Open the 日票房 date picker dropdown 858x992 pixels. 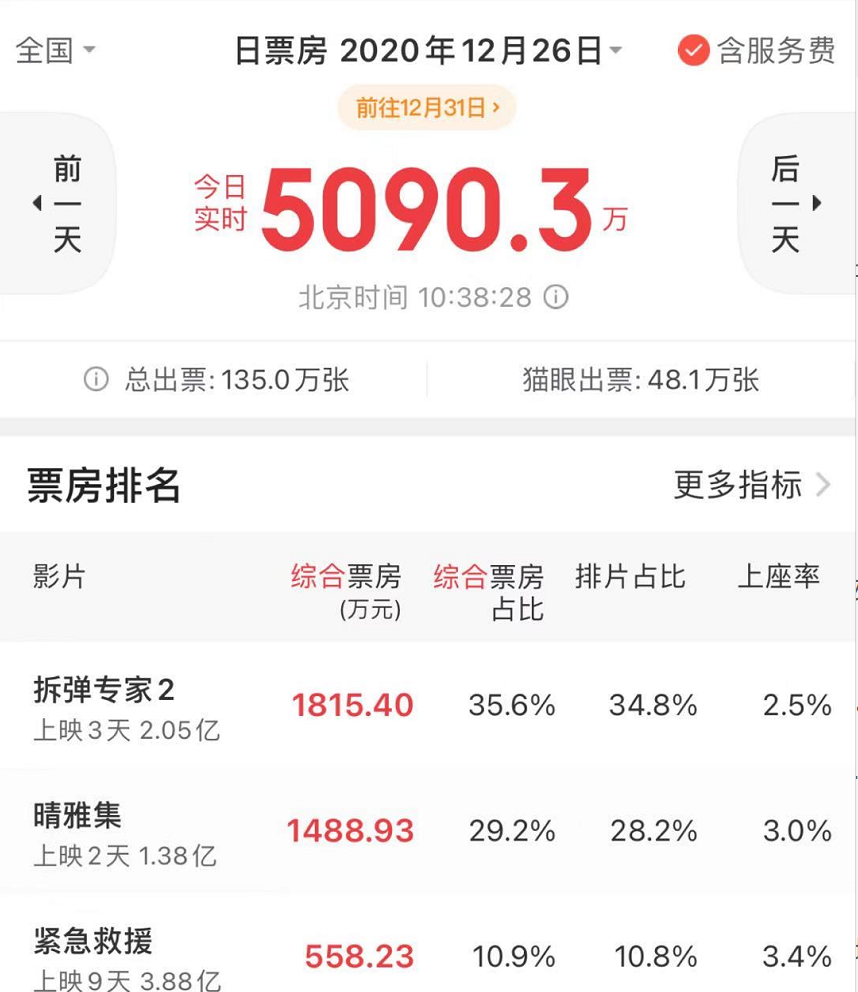coord(428,50)
